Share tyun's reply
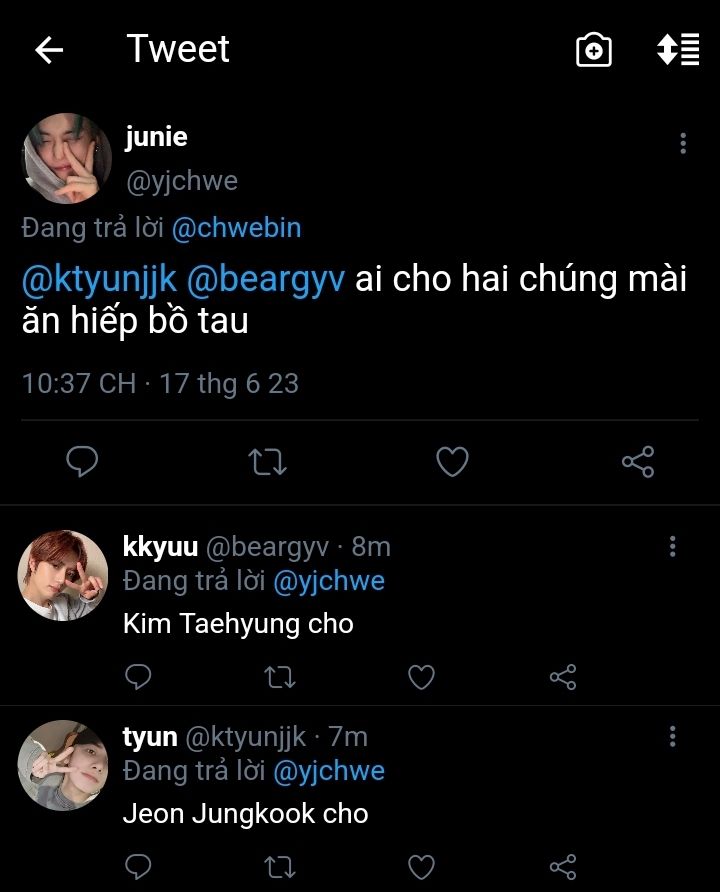Screen dimensions: 720x892 click(563, 865)
